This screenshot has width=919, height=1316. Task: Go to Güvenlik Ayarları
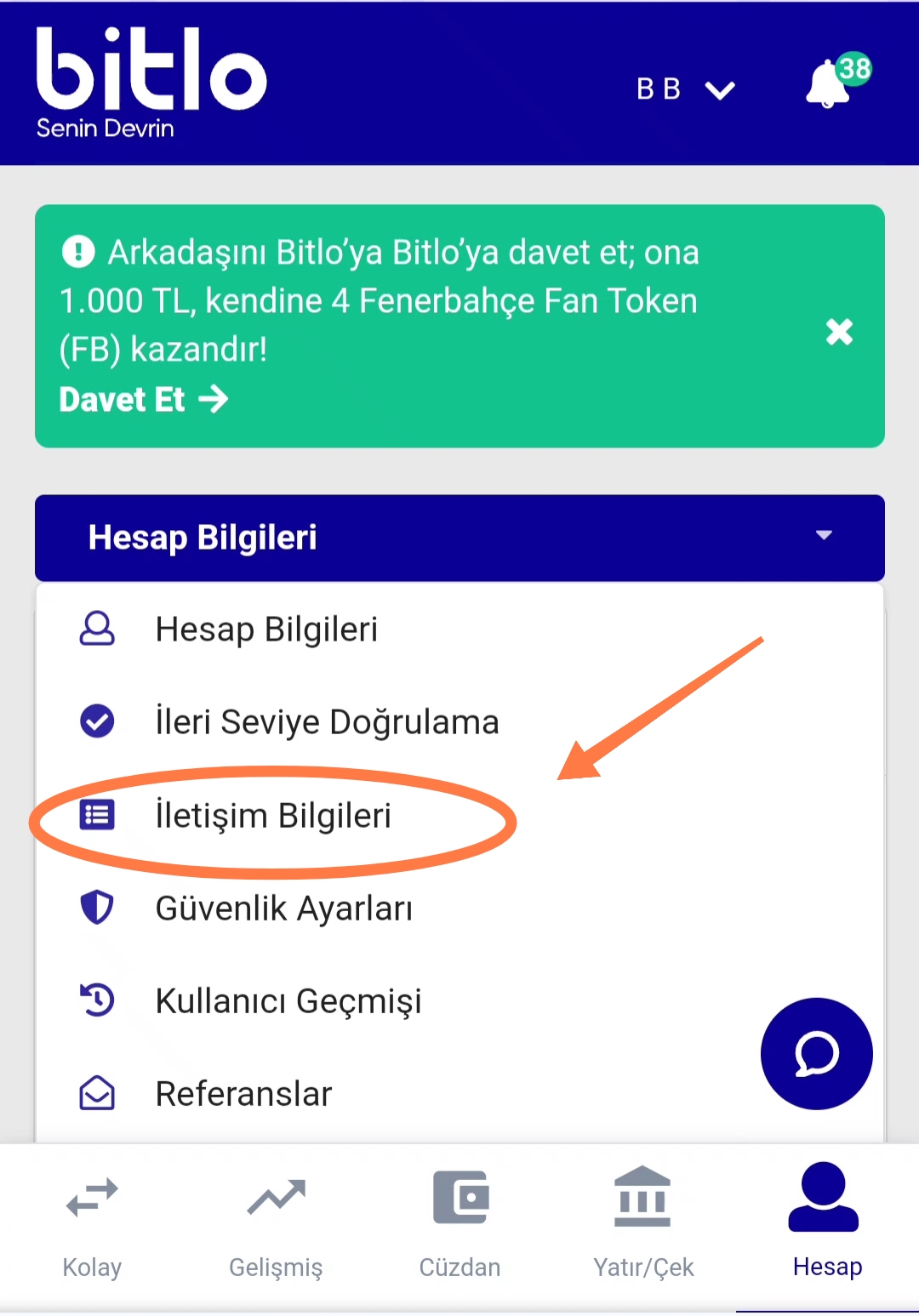point(459,908)
